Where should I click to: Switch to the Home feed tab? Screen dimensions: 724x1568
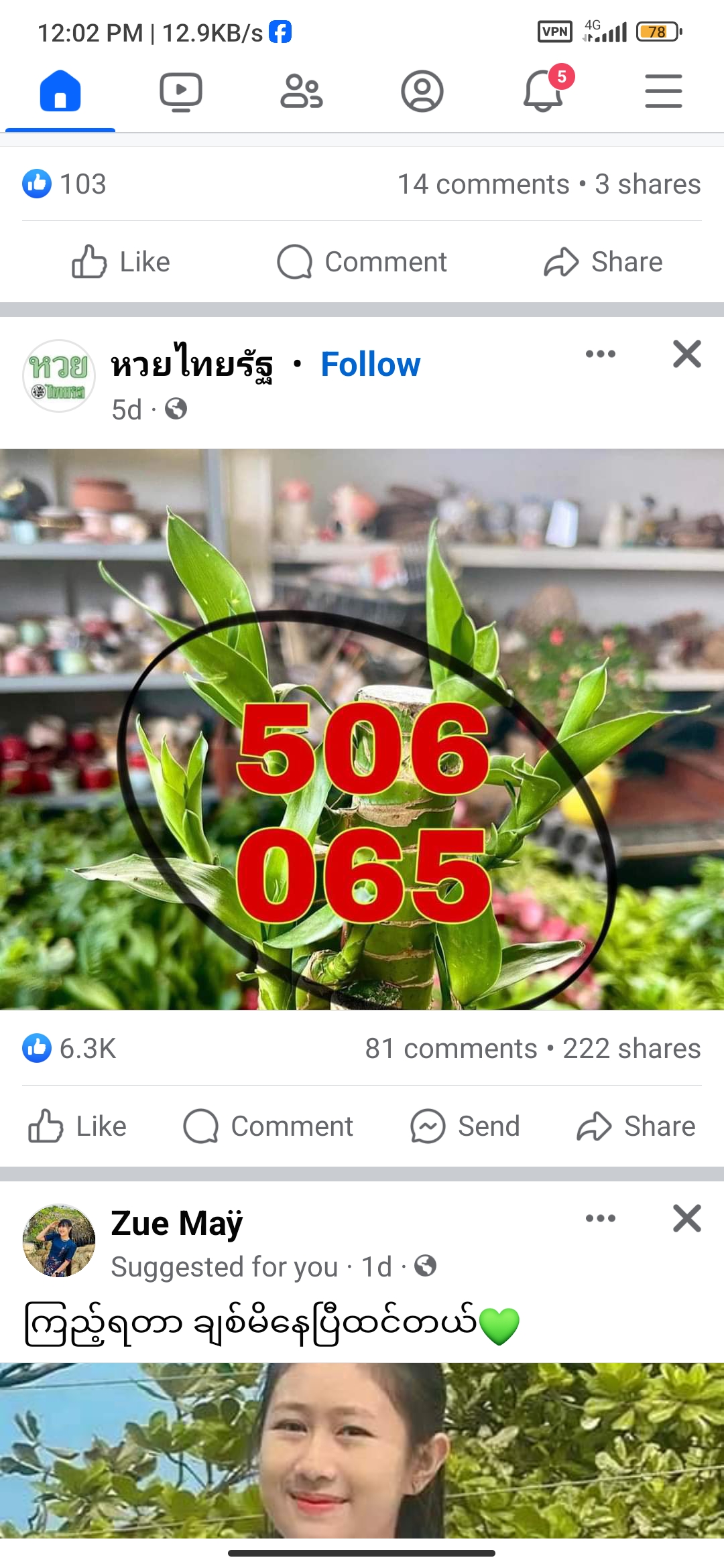click(60, 91)
